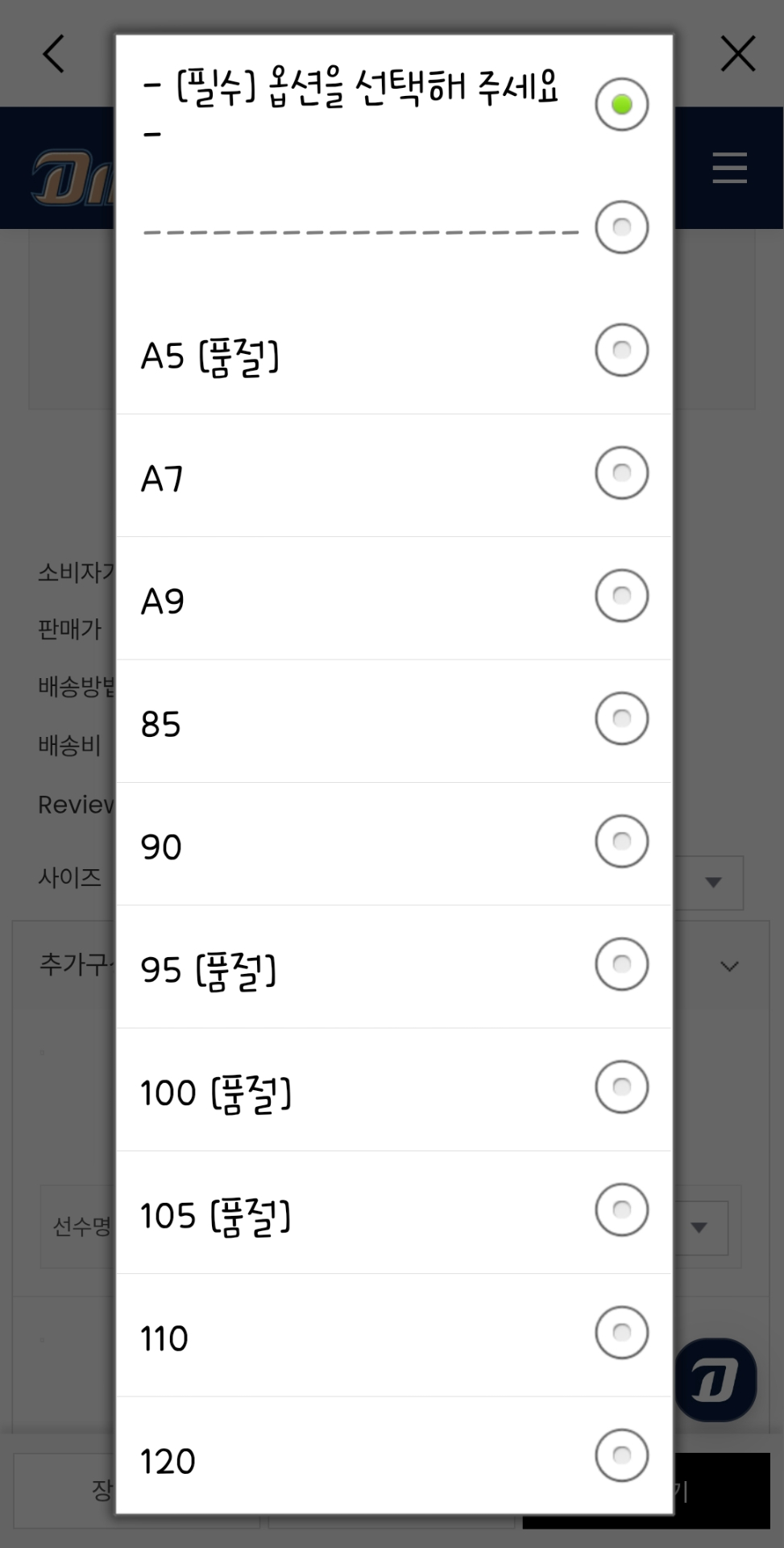The width and height of the screenshot is (784, 1548).
Task: Select size A7 option
Action: pyautogui.click(x=393, y=476)
